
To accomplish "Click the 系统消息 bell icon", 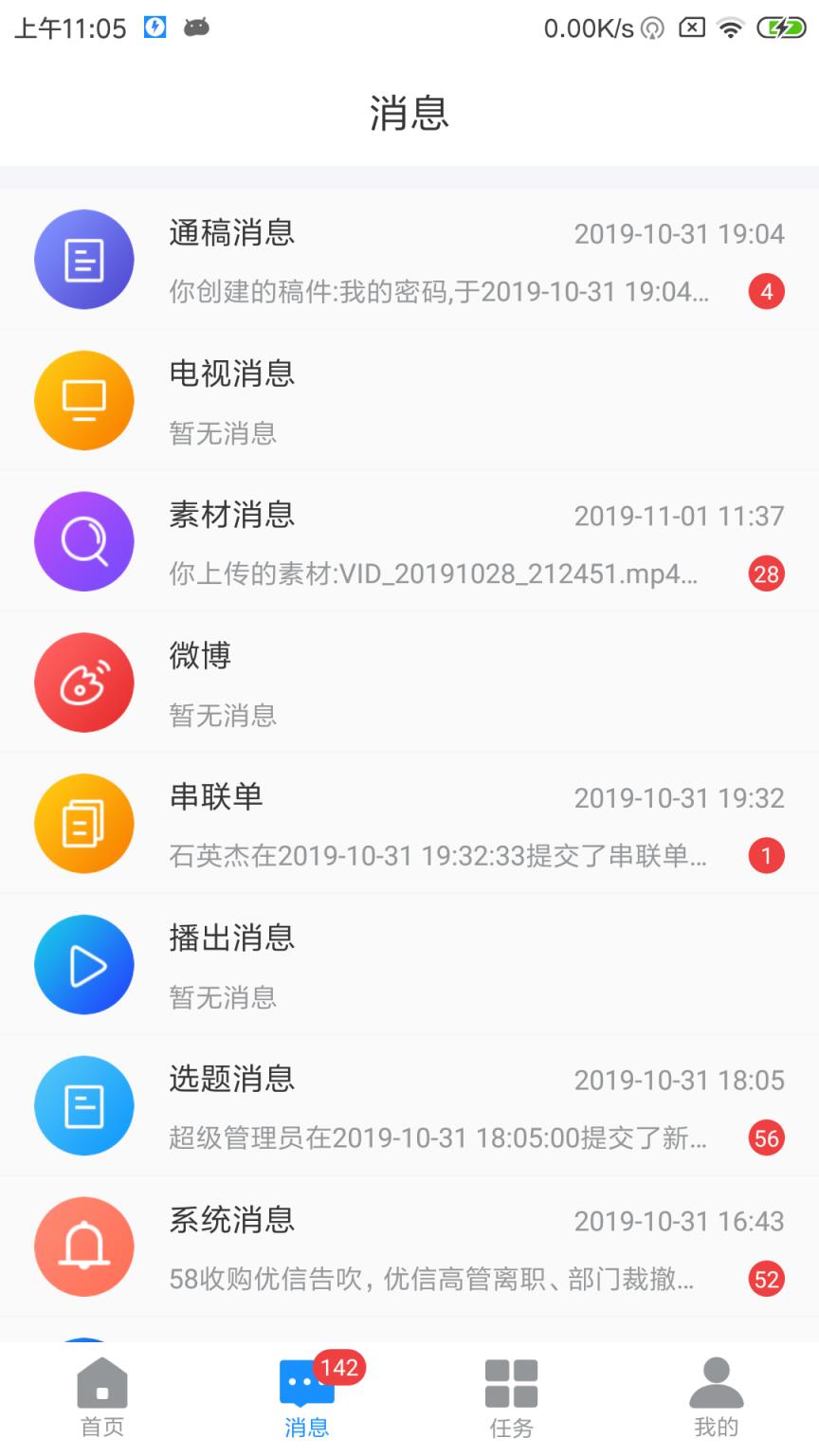I will point(83,1247).
